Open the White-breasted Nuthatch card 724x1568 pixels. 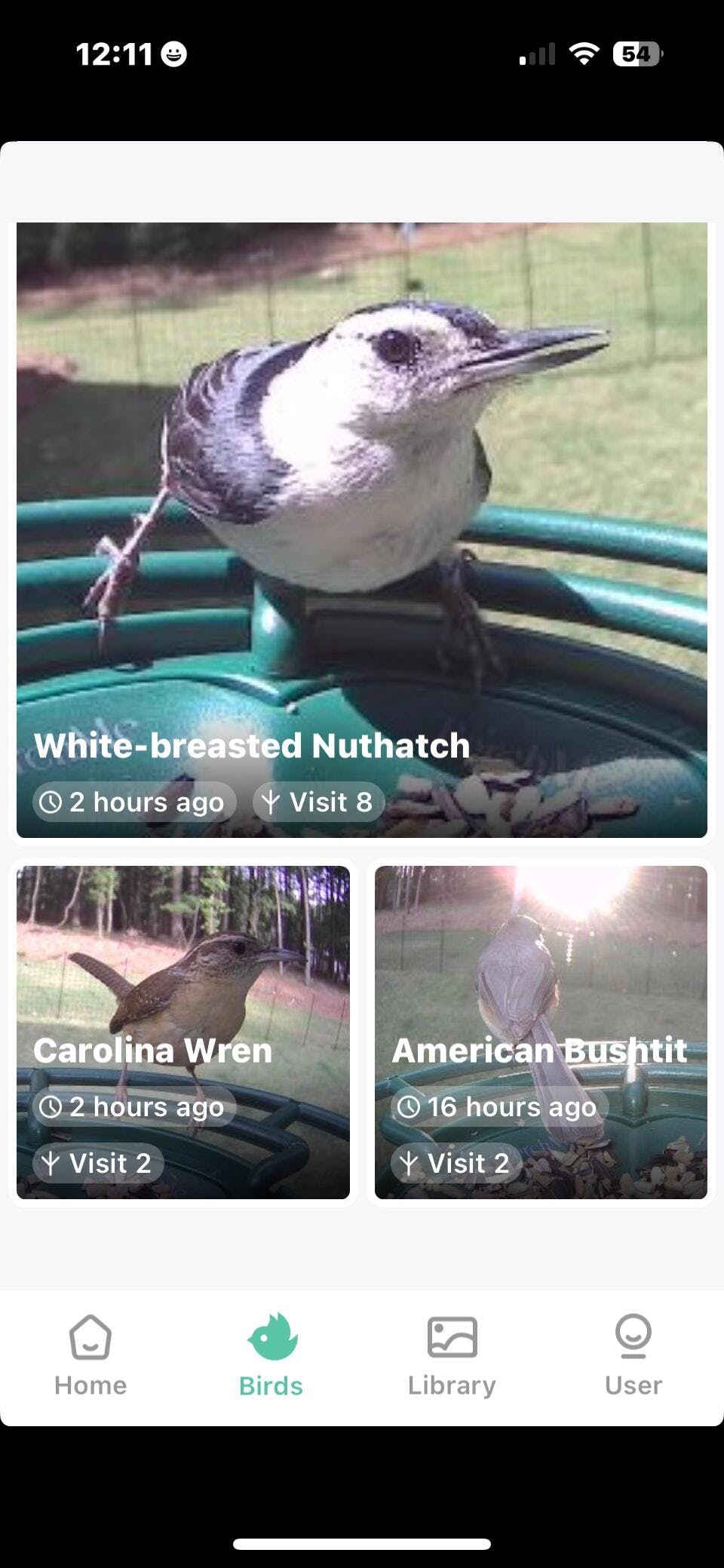click(362, 529)
